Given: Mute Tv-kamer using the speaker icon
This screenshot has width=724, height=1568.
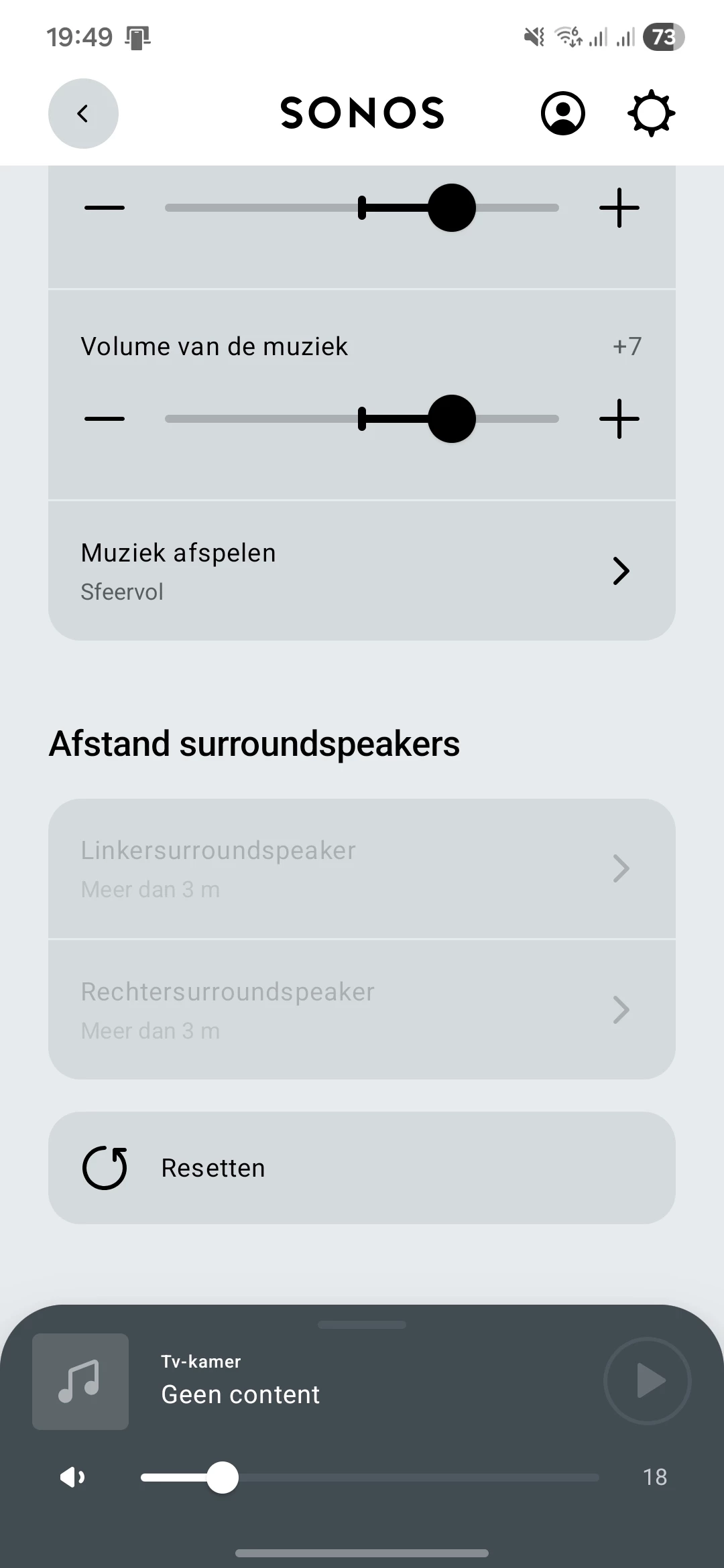Looking at the screenshot, I should pos(72,1477).
